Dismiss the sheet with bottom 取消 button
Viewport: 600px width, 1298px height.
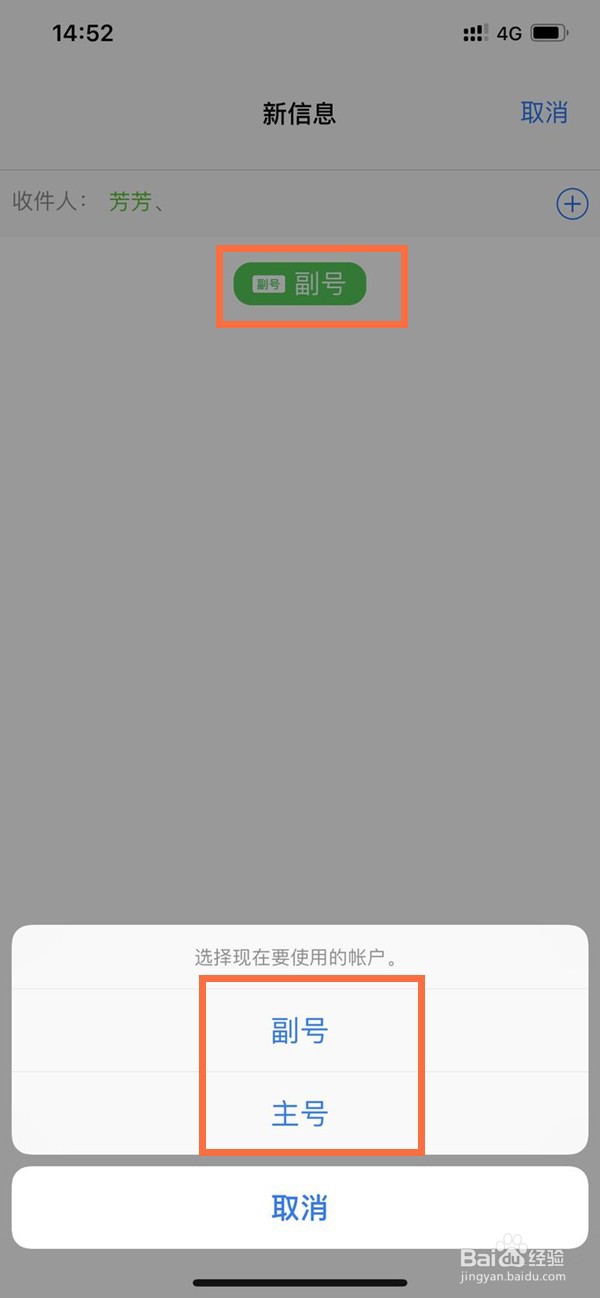pos(300,1207)
